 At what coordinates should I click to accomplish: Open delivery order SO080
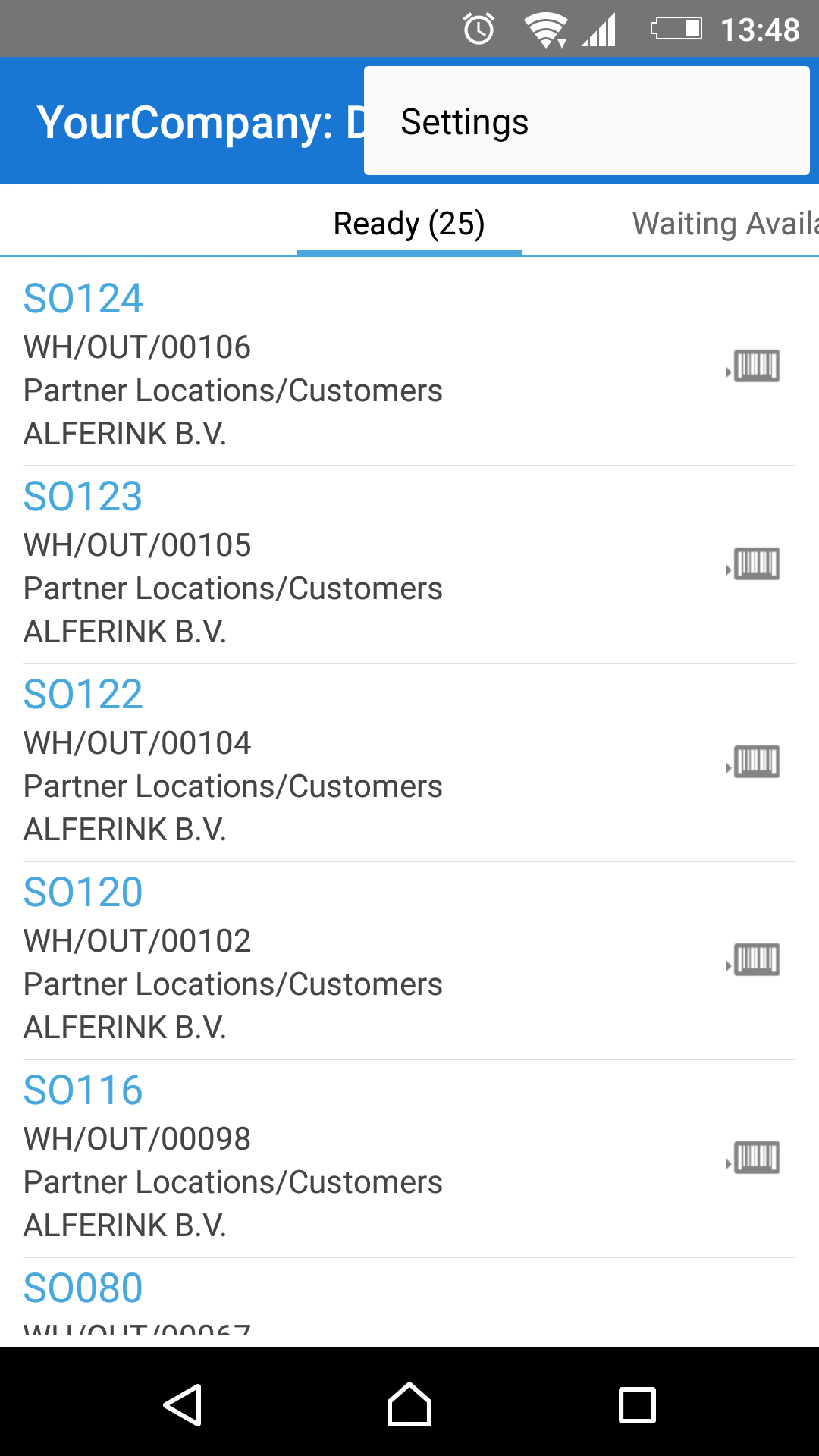tap(409, 1303)
